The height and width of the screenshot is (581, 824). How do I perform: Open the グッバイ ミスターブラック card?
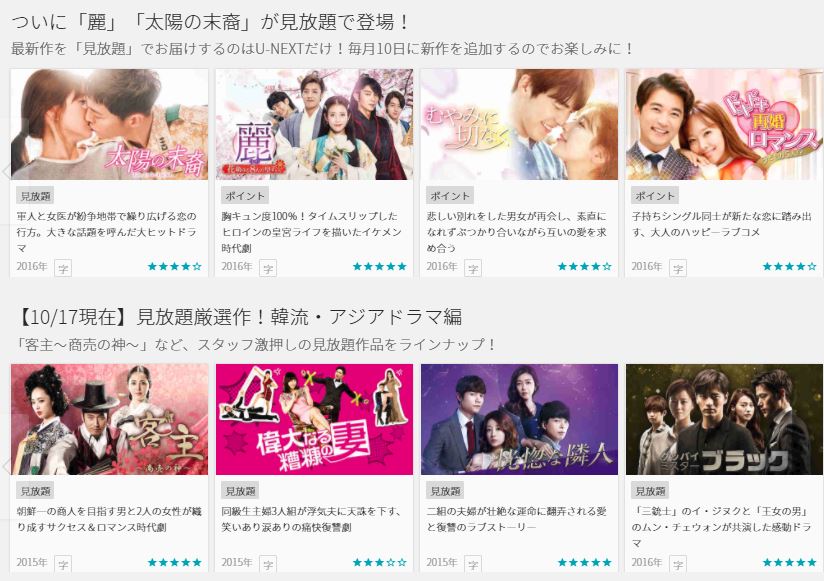pos(723,419)
